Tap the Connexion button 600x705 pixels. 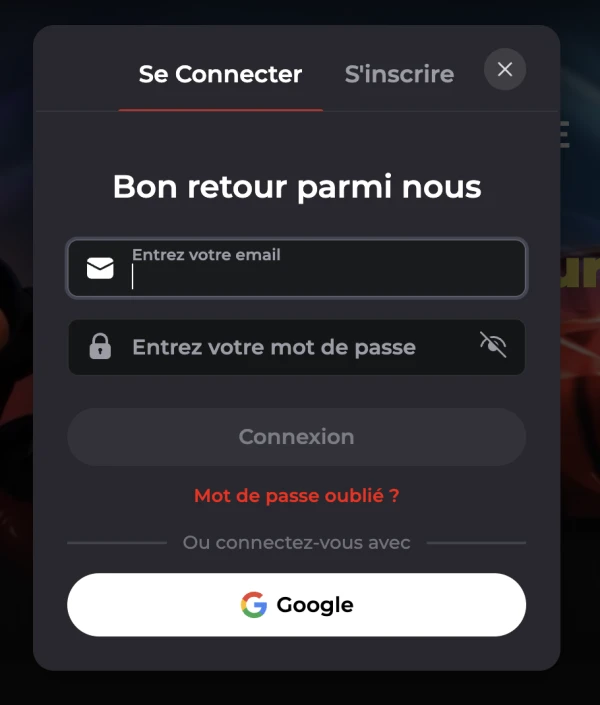click(x=296, y=437)
